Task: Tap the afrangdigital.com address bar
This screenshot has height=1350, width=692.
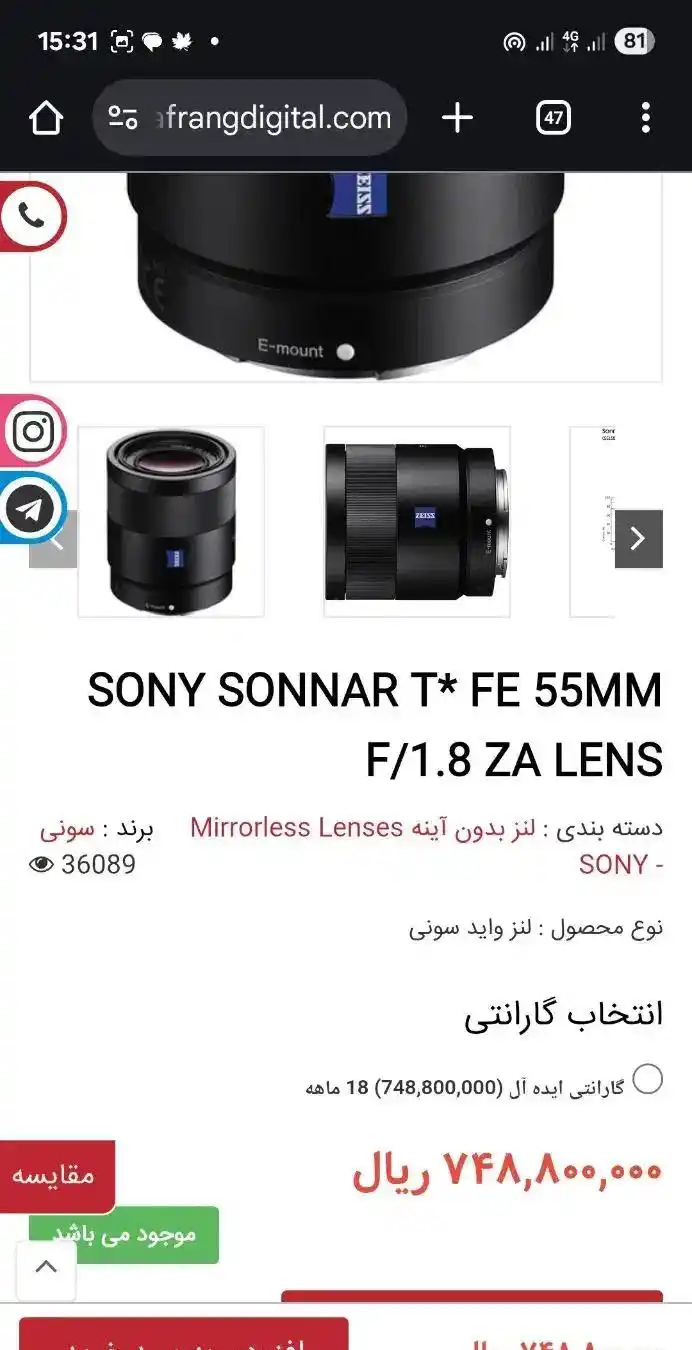Action: pyautogui.click(x=250, y=119)
